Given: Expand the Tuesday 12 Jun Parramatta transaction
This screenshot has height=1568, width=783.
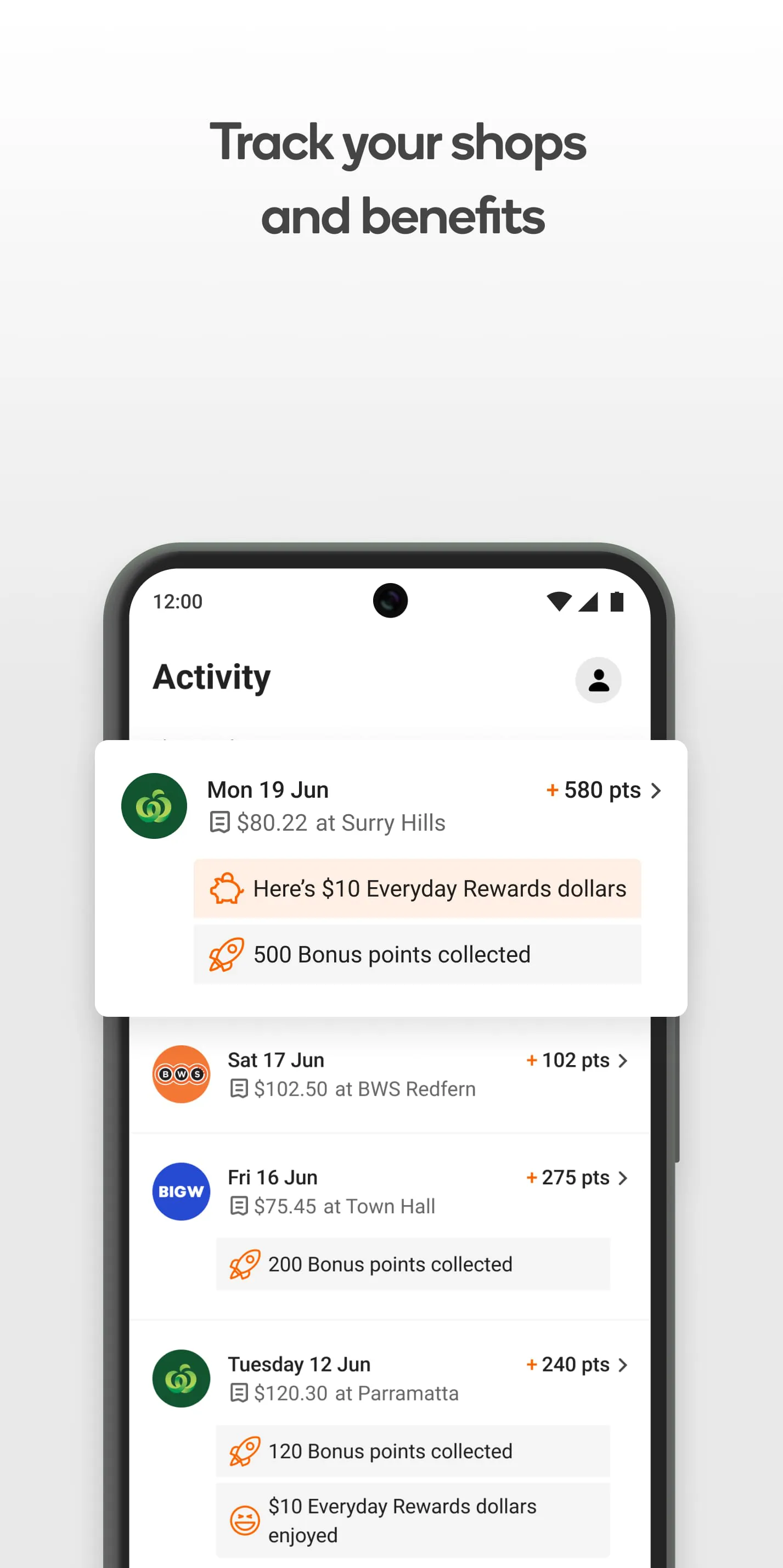Looking at the screenshot, I should point(623,1365).
